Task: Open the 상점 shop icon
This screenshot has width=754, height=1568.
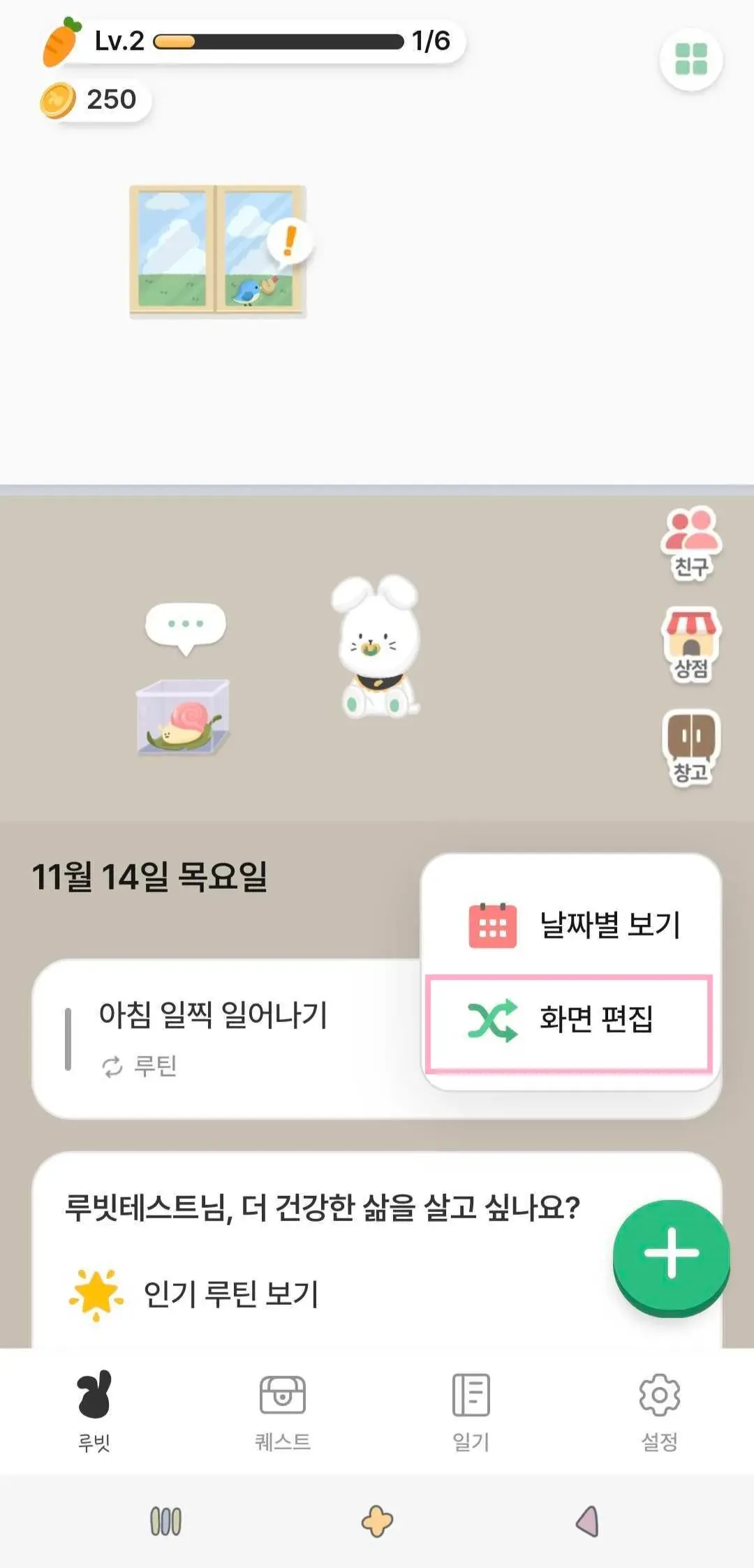Action: click(x=690, y=645)
